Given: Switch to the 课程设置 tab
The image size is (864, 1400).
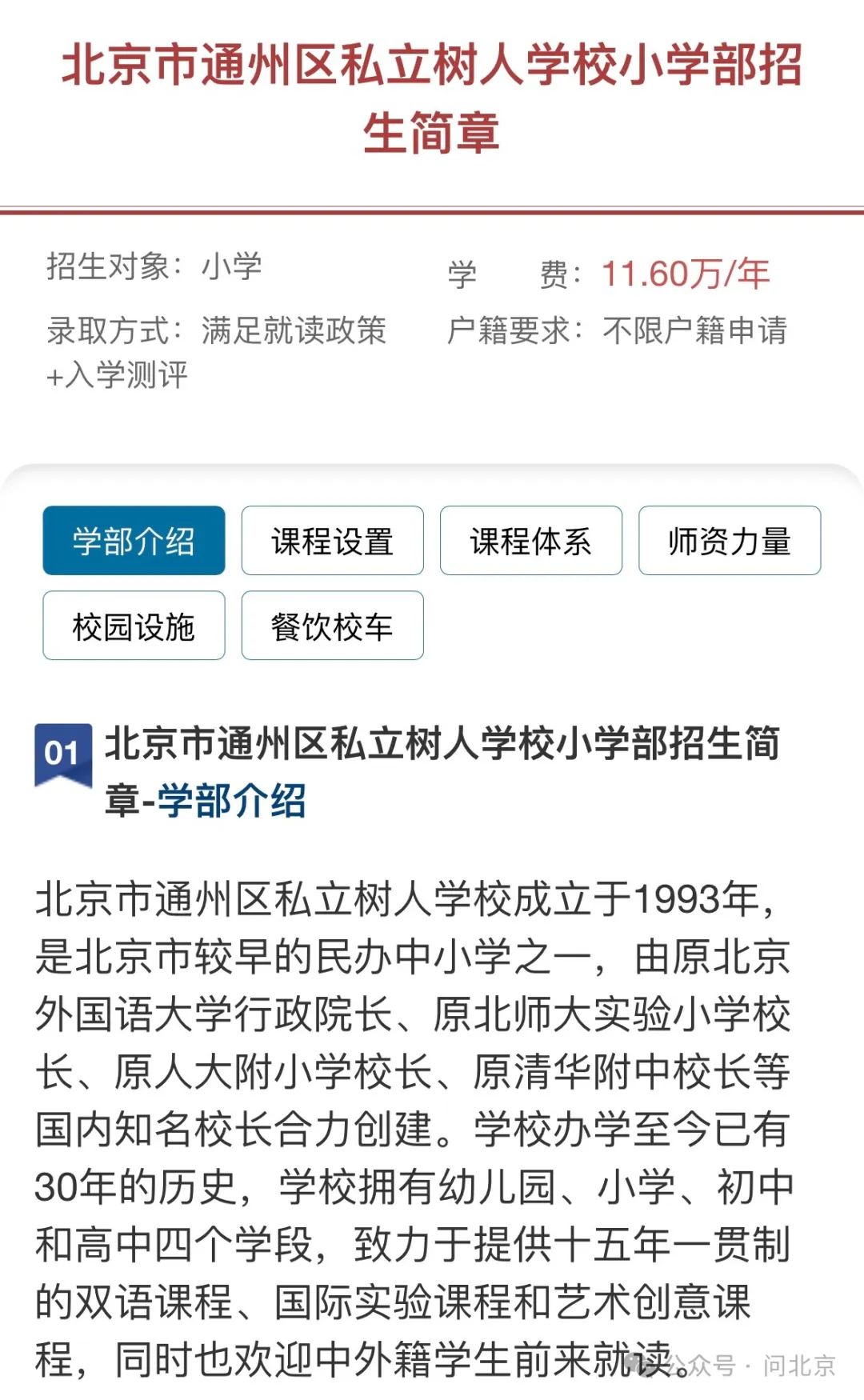Looking at the screenshot, I should (332, 541).
